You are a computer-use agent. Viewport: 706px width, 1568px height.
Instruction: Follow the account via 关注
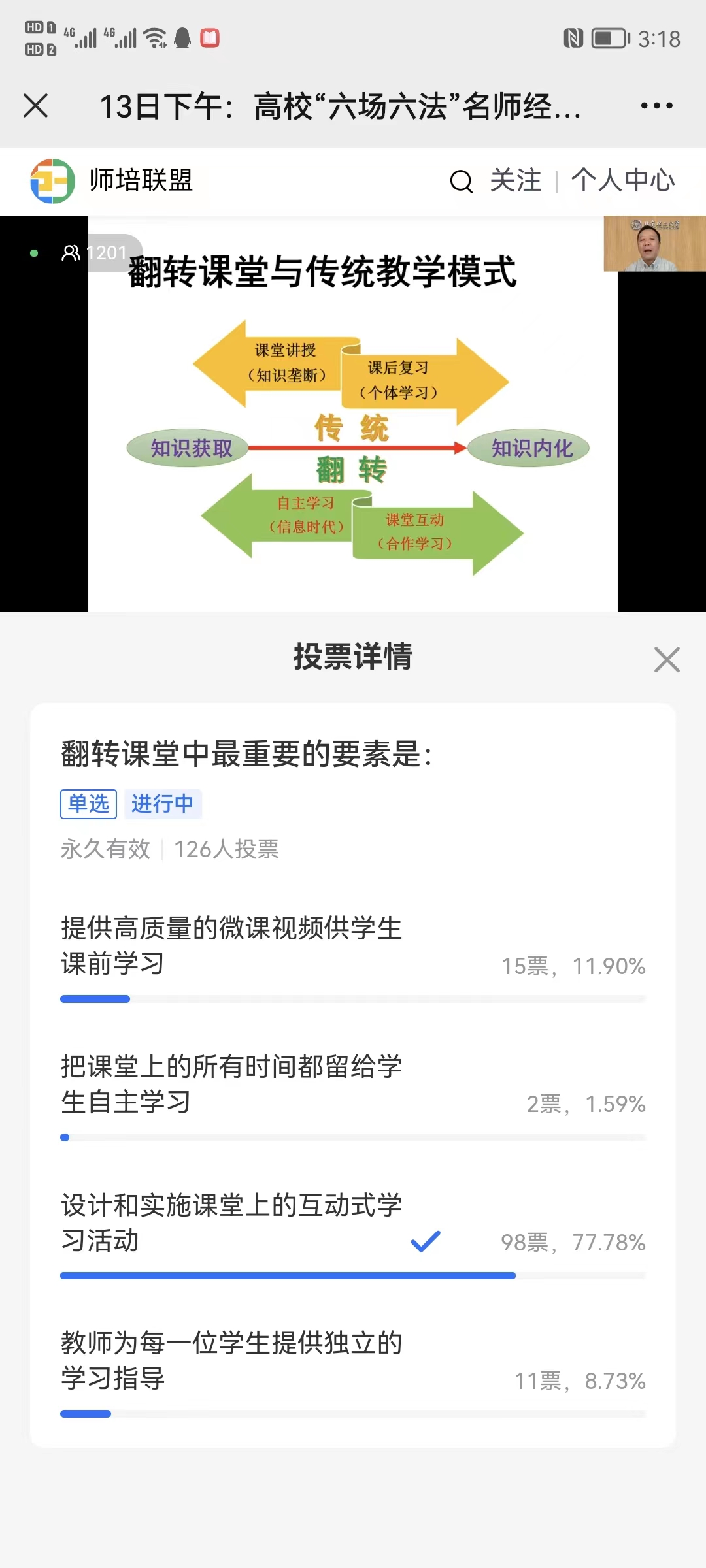coord(516,180)
